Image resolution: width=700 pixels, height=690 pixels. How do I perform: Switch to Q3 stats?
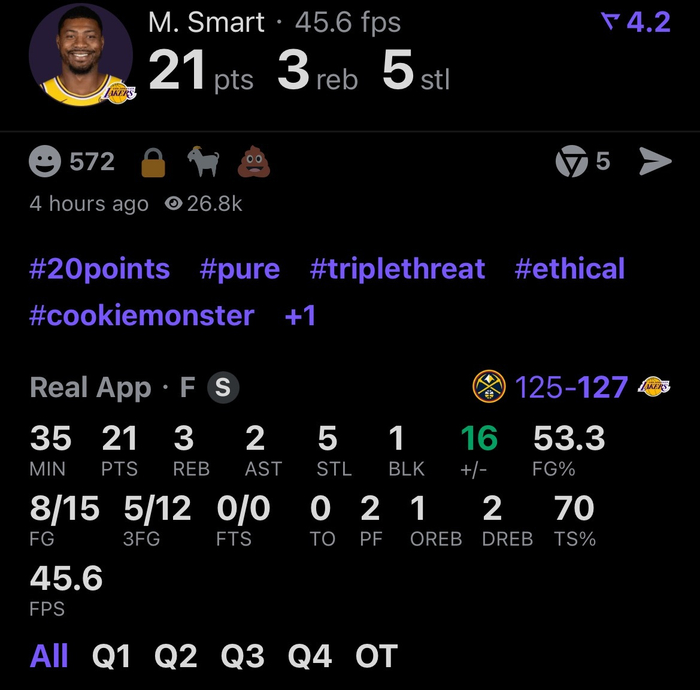(x=242, y=656)
